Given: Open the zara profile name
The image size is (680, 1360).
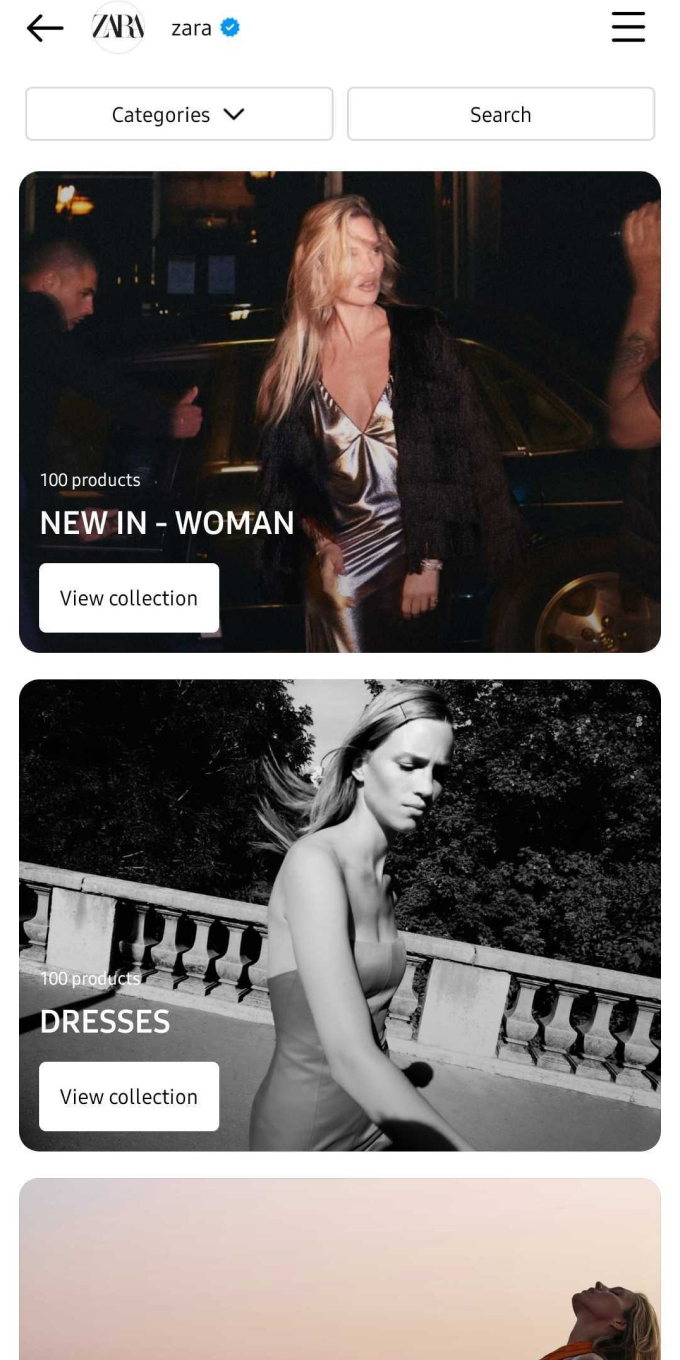Looking at the screenshot, I should [x=191, y=29].
